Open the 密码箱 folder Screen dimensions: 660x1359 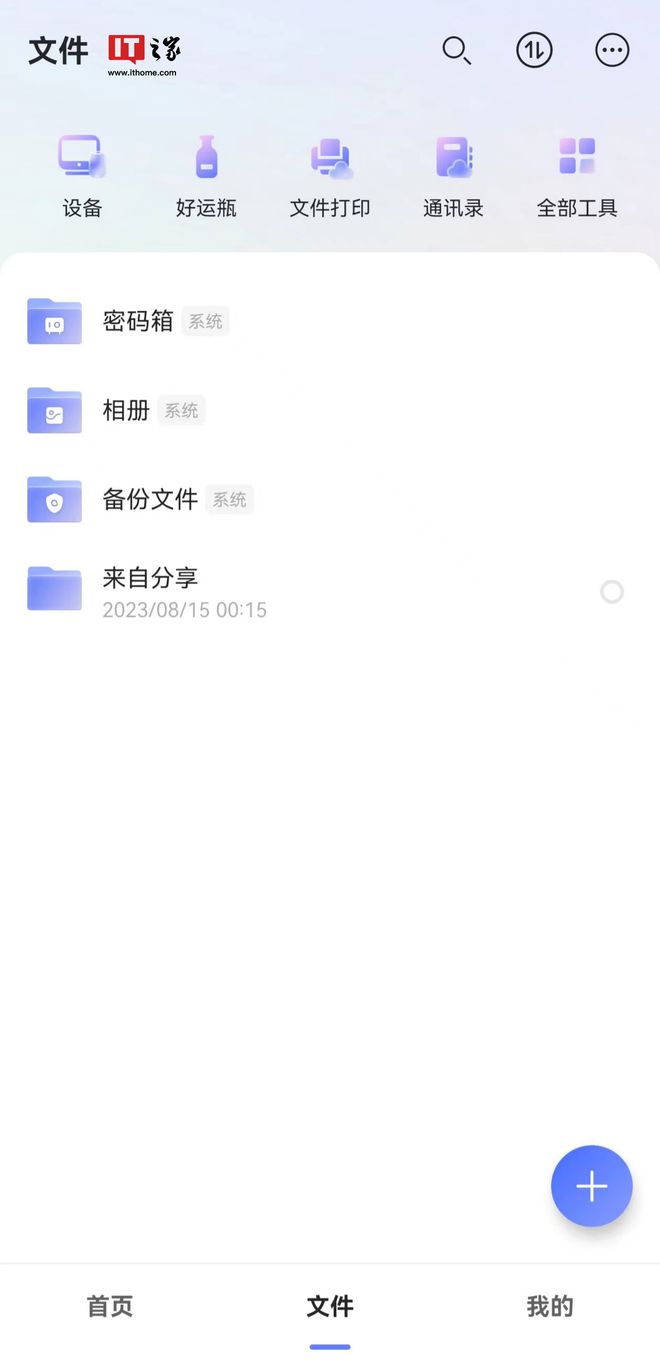pyautogui.click(x=330, y=321)
